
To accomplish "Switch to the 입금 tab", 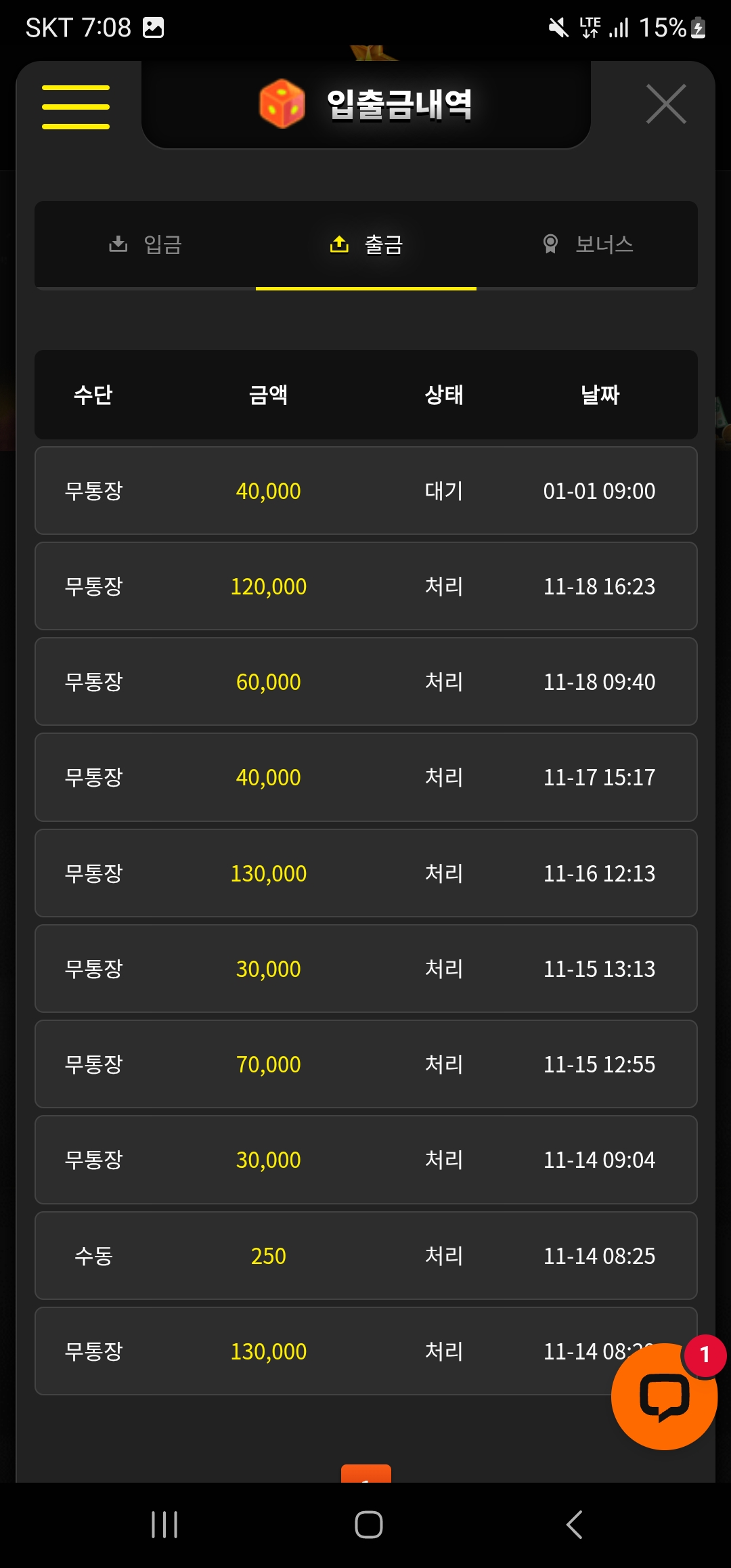I will [x=146, y=244].
